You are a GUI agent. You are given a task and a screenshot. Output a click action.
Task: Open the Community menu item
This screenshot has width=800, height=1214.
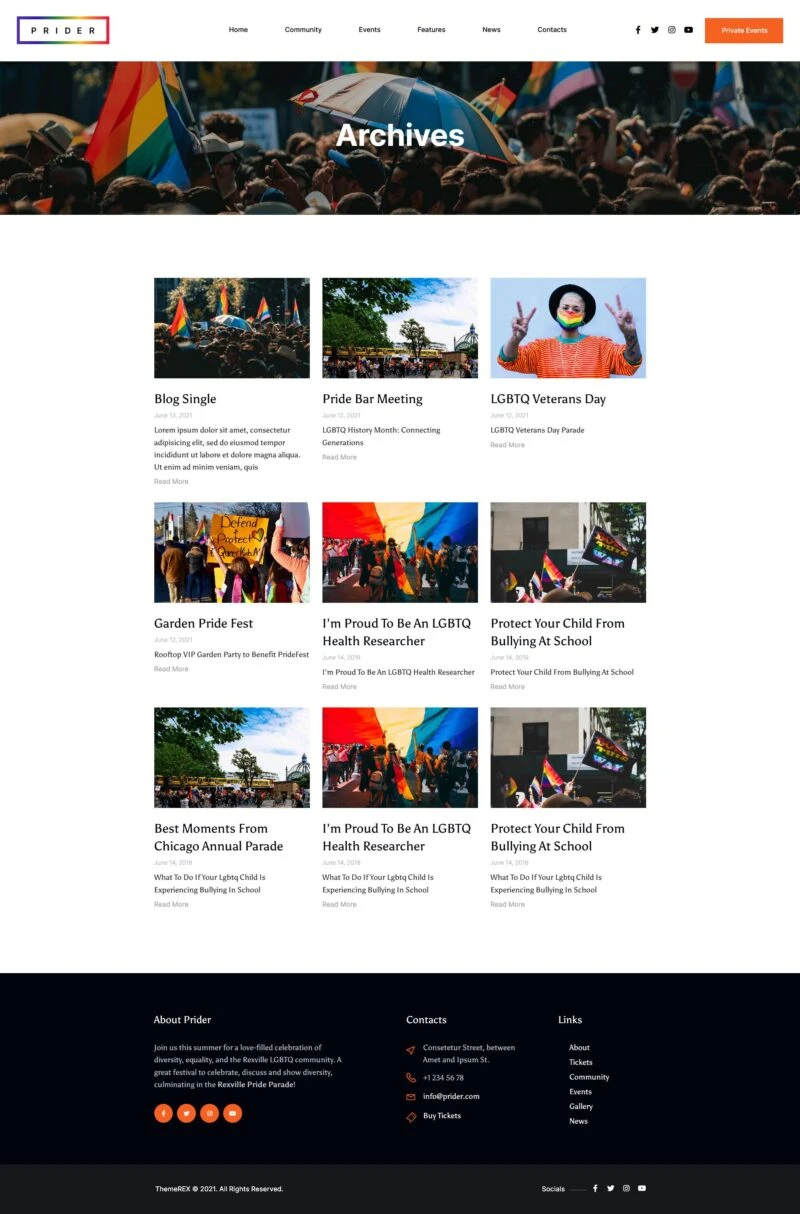click(303, 30)
